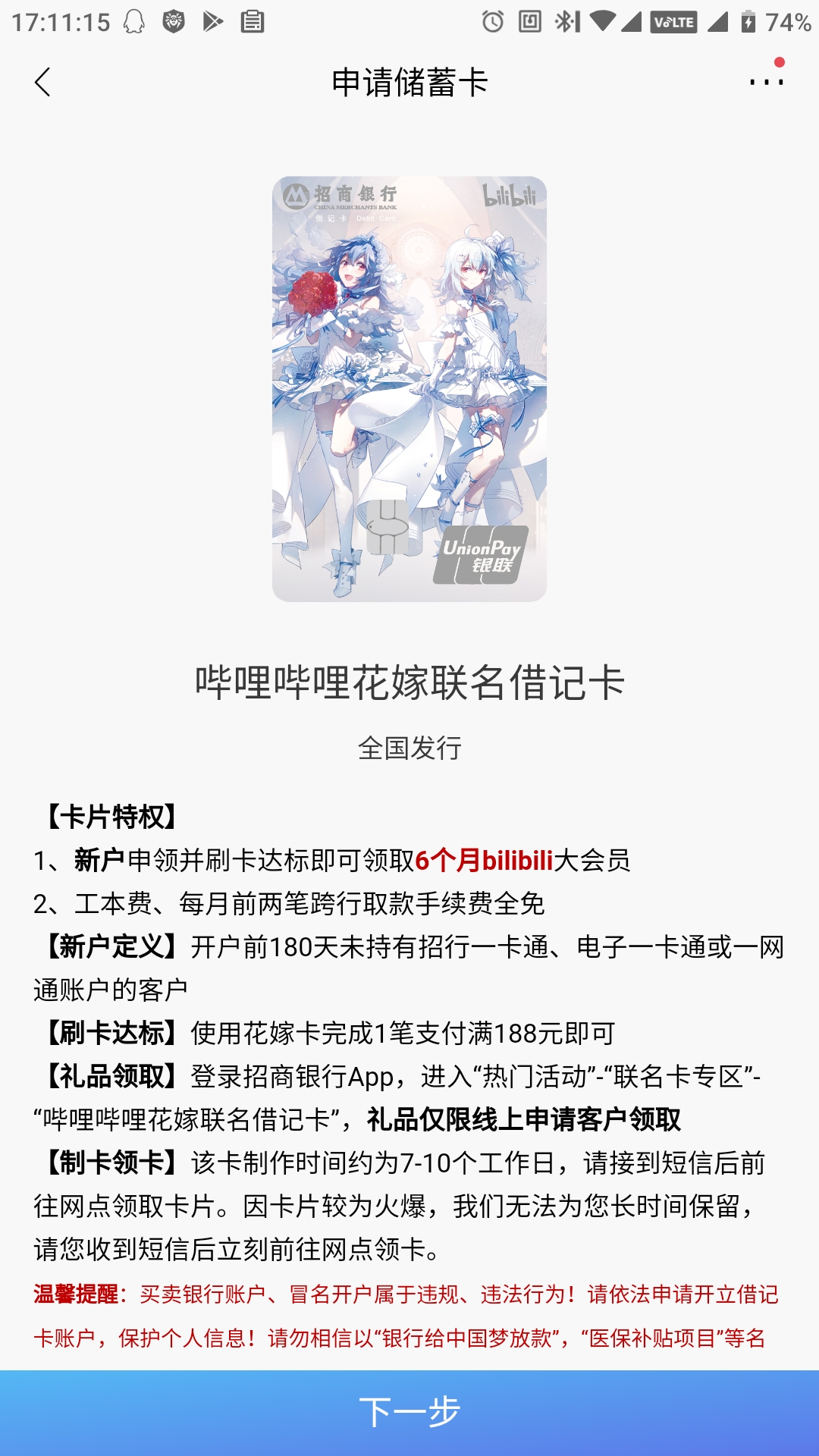Tap the 下一步 button to continue
This screenshot has width=819, height=1456.
[x=409, y=1412]
